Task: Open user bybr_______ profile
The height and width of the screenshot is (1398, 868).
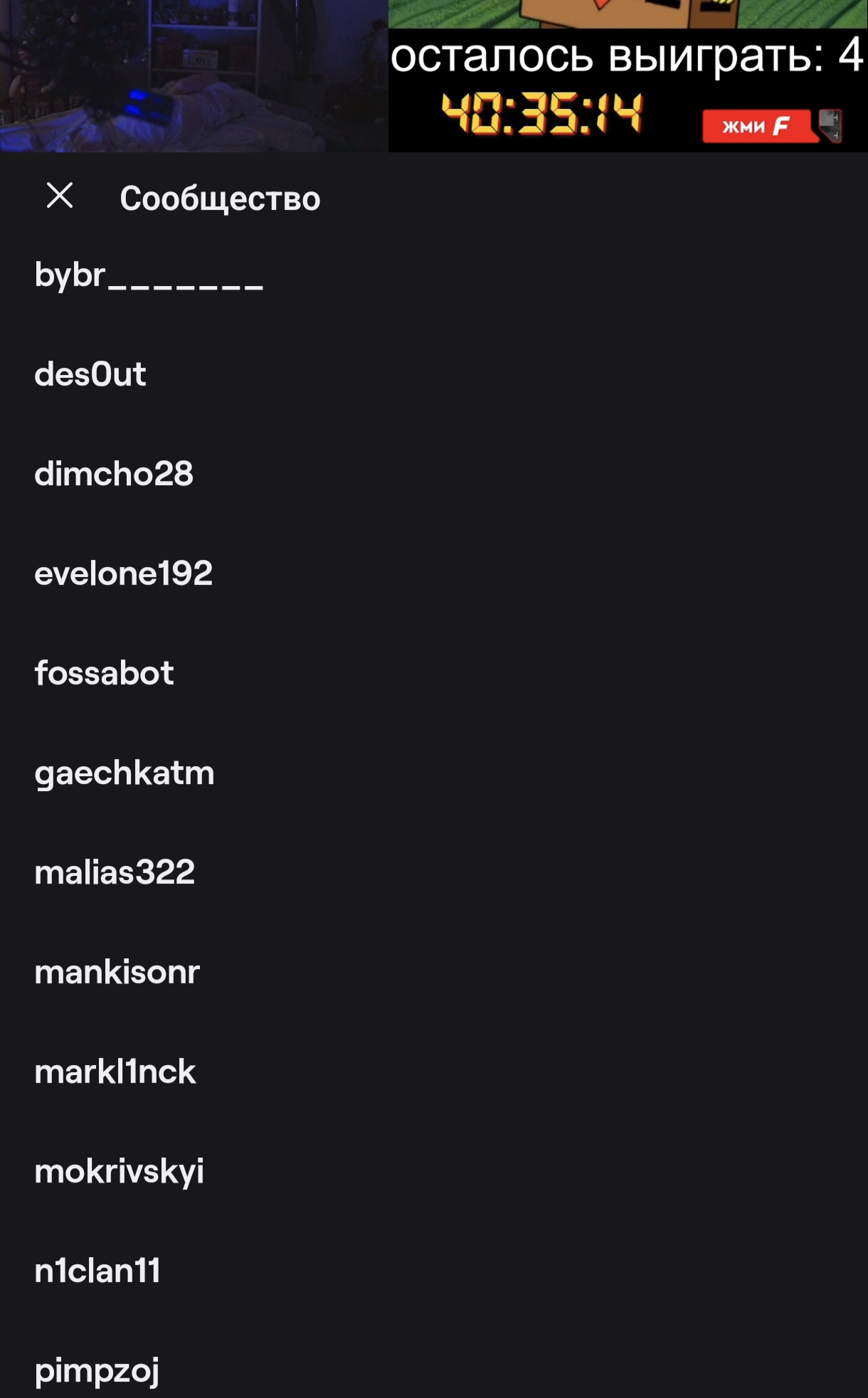Action: click(x=149, y=275)
